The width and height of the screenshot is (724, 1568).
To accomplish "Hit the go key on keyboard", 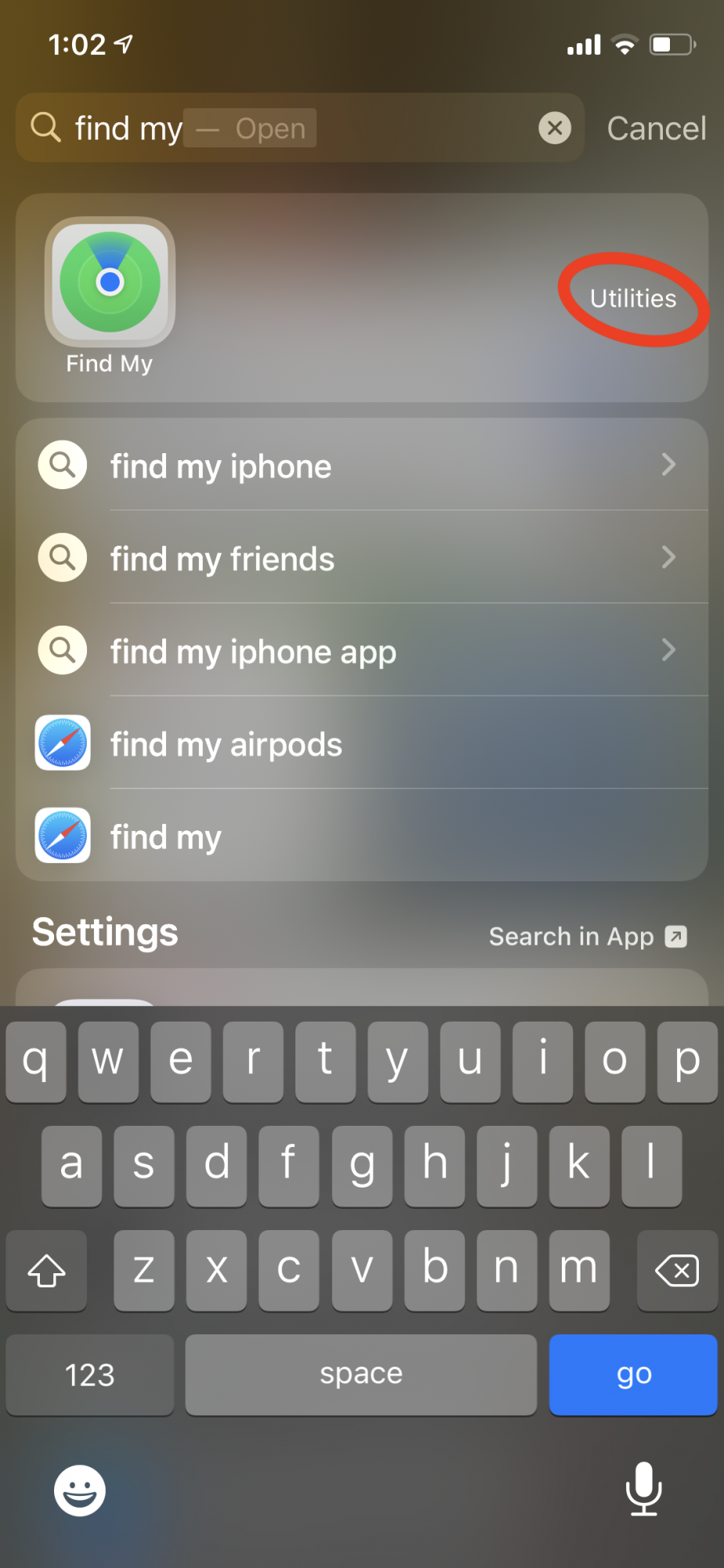I will click(x=633, y=1374).
